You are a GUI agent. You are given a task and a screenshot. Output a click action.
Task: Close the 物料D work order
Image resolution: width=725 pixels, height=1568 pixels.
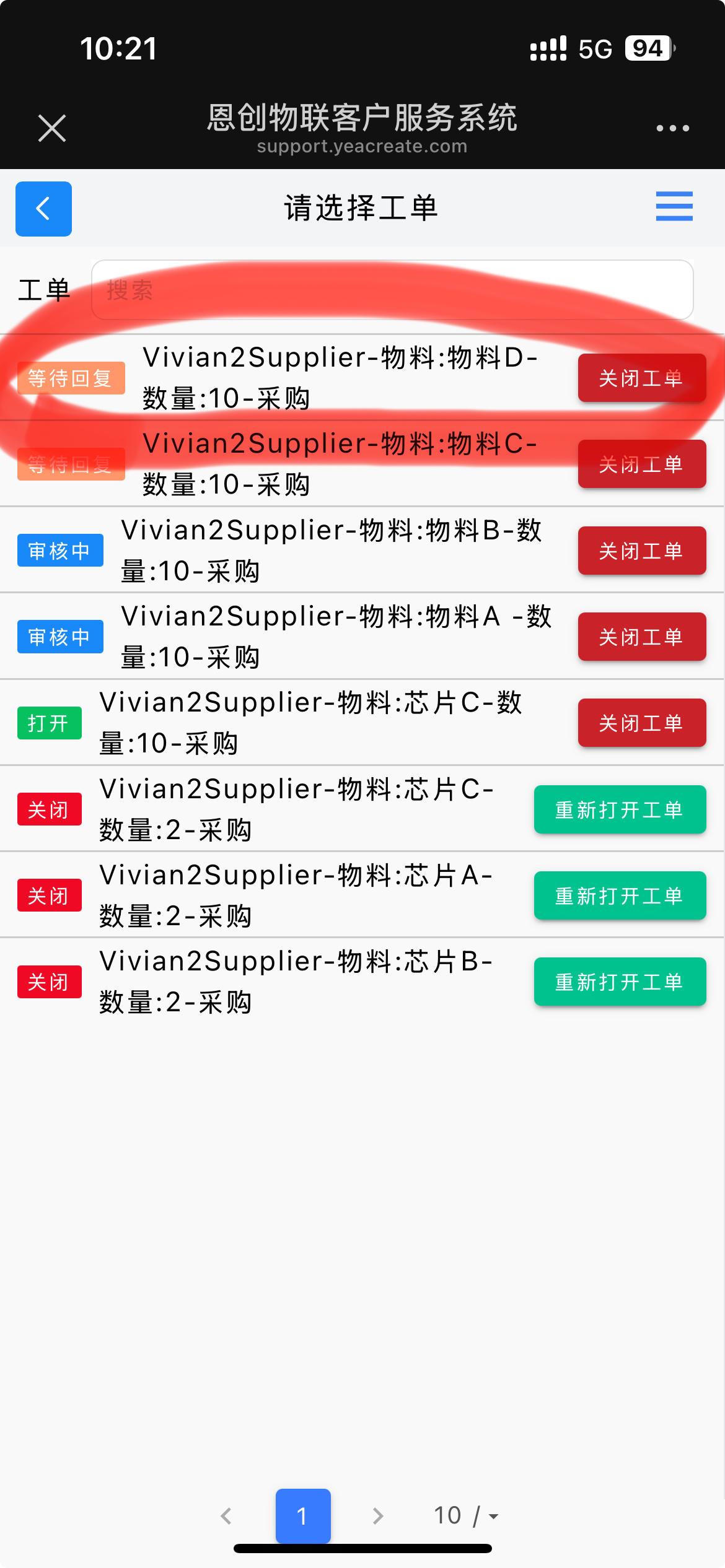[x=641, y=378]
